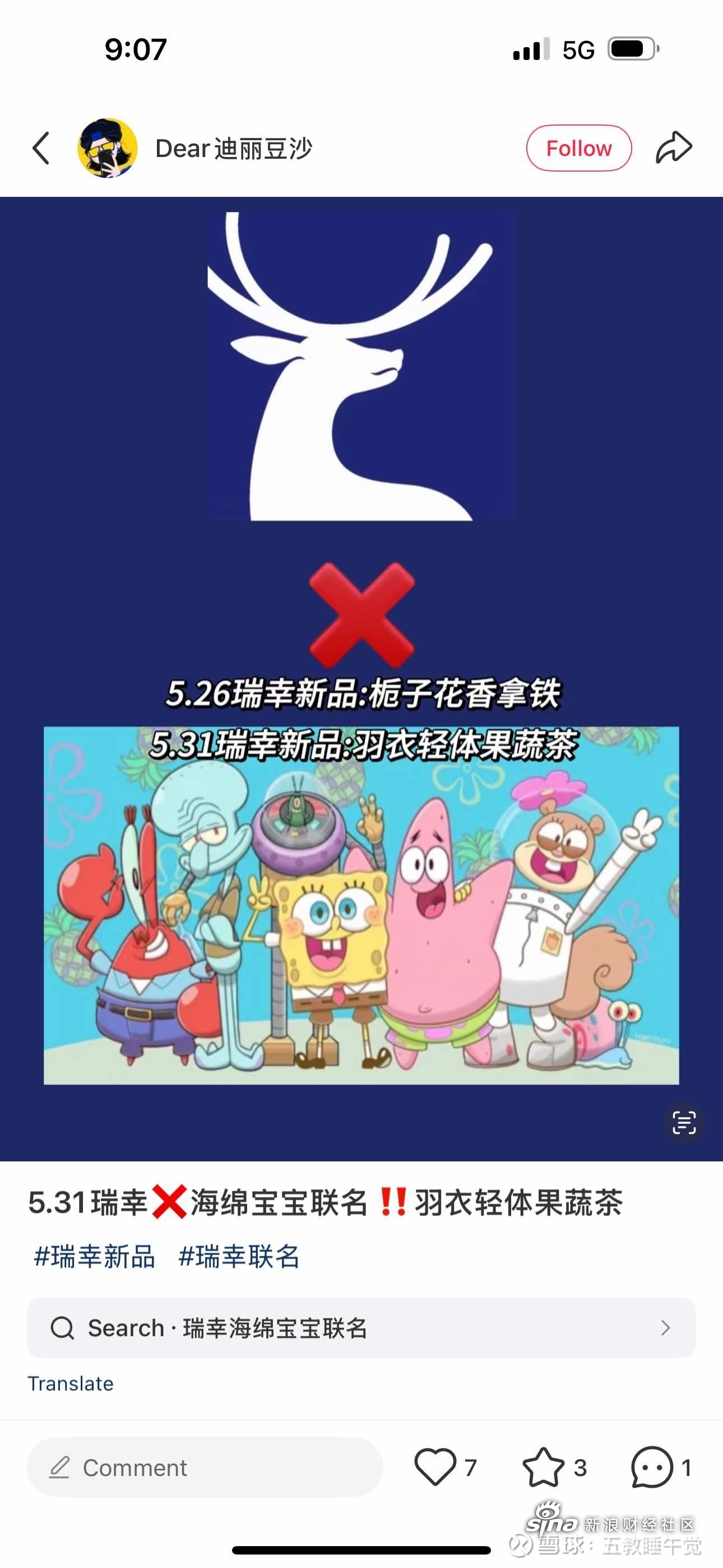723x1568 pixels.
Task: Open hashtag #瑞幸新品
Action: [x=95, y=1256]
